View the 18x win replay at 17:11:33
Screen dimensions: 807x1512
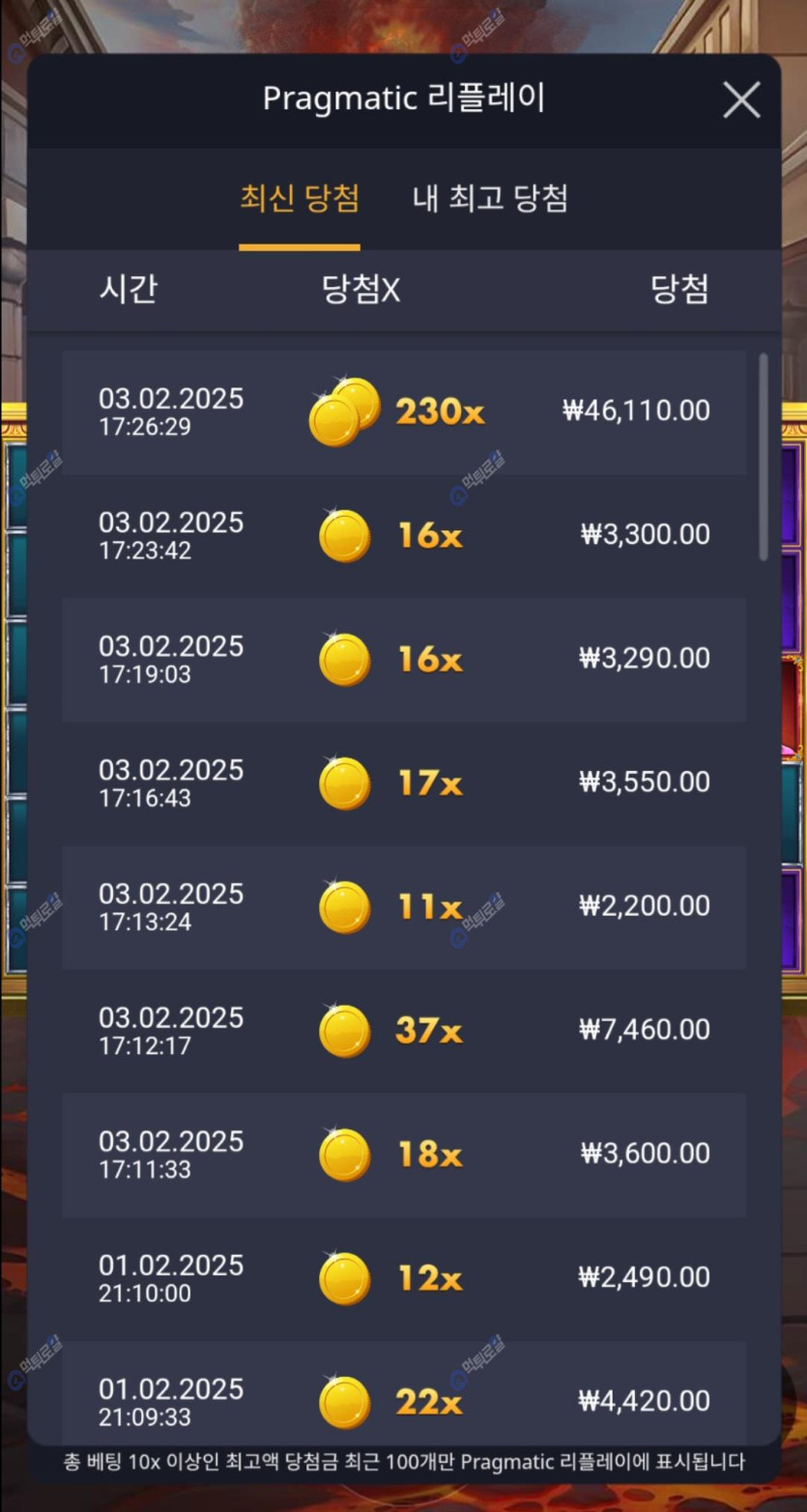point(404,1155)
